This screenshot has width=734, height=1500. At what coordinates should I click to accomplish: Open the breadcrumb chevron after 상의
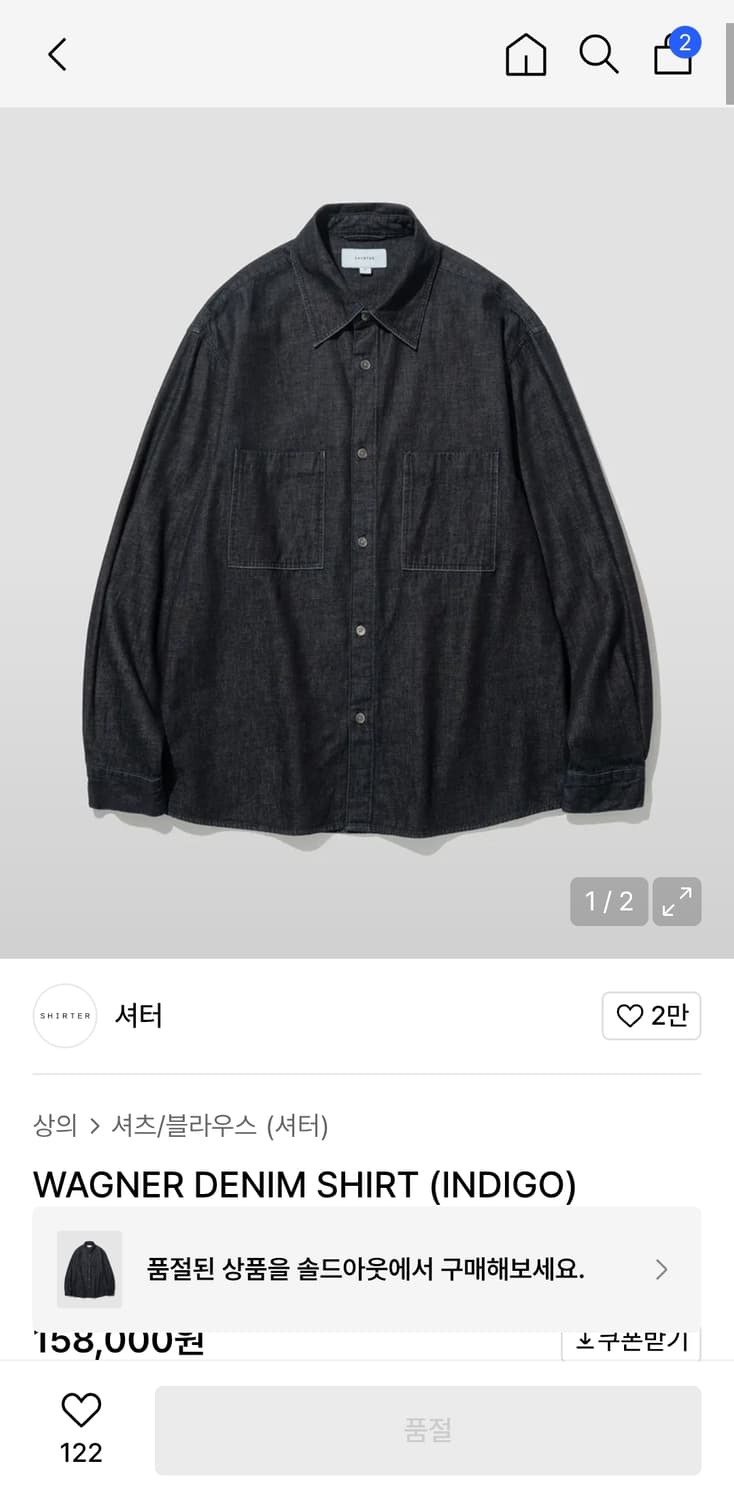94,1125
